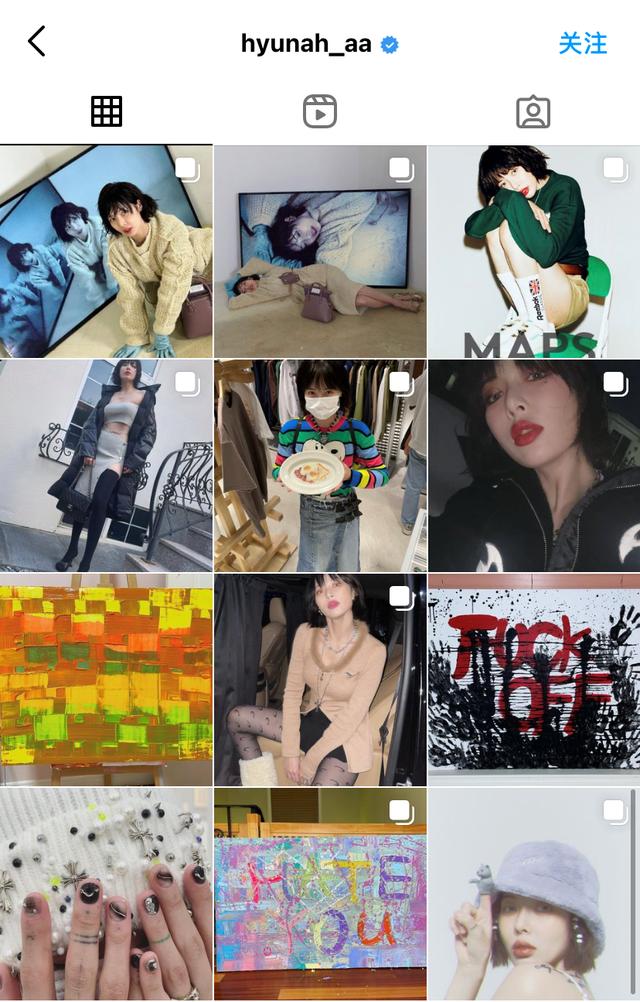Go back using the arrow icon

pyautogui.click(x=37, y=43)
